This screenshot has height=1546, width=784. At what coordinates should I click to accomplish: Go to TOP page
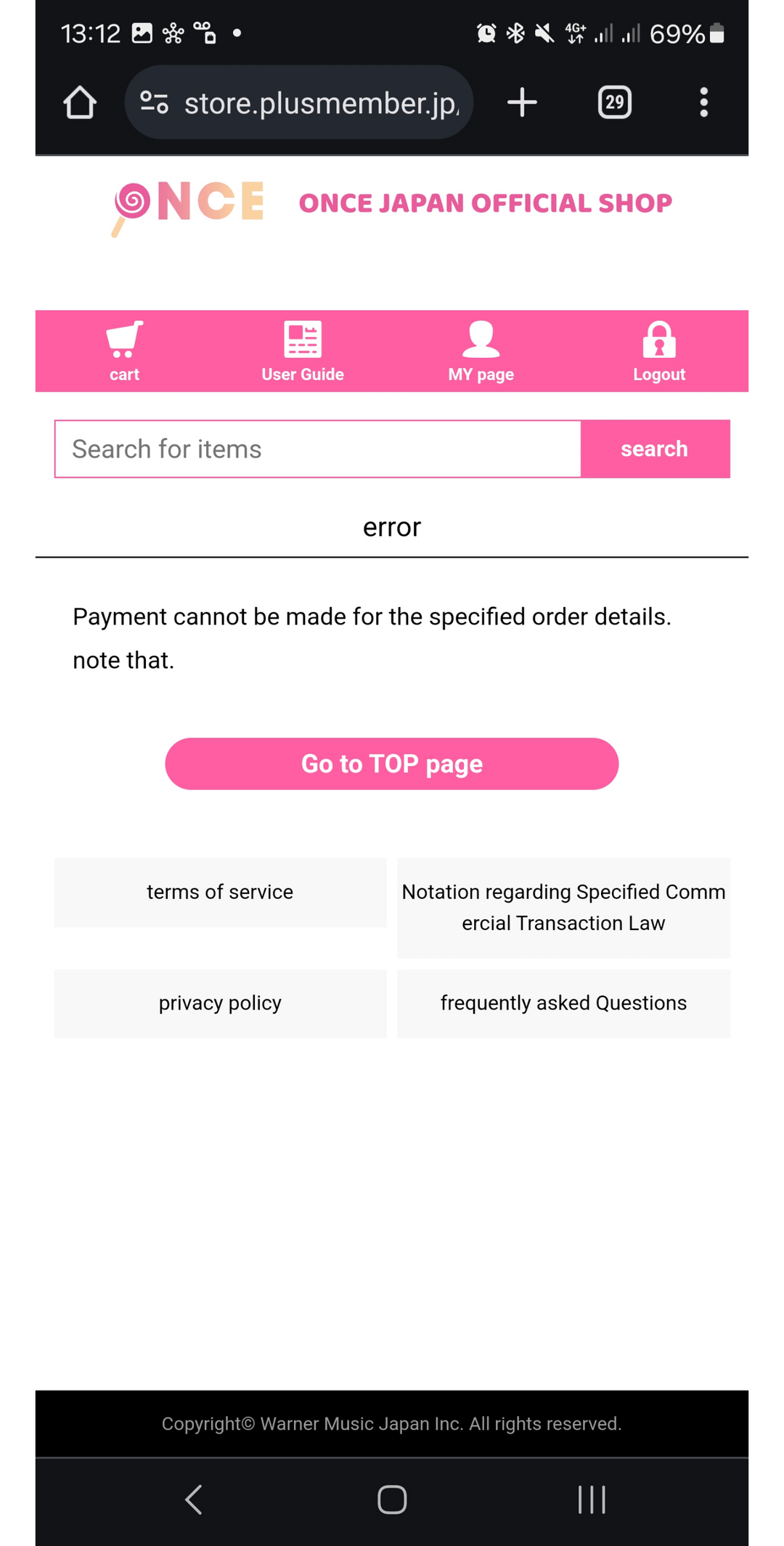point(391,764)
